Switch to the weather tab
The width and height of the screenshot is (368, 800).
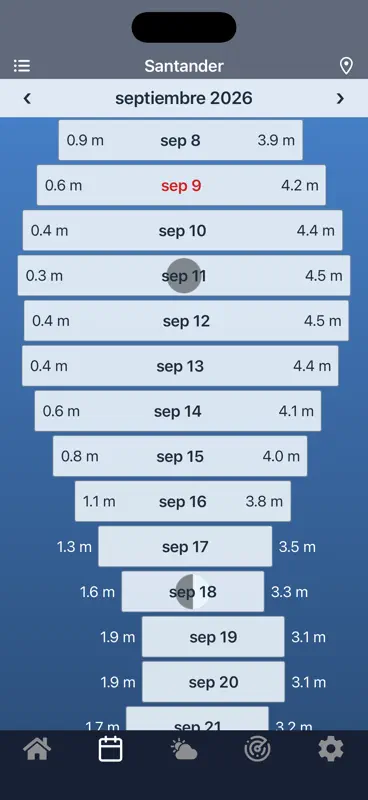[x=184, y=749]
